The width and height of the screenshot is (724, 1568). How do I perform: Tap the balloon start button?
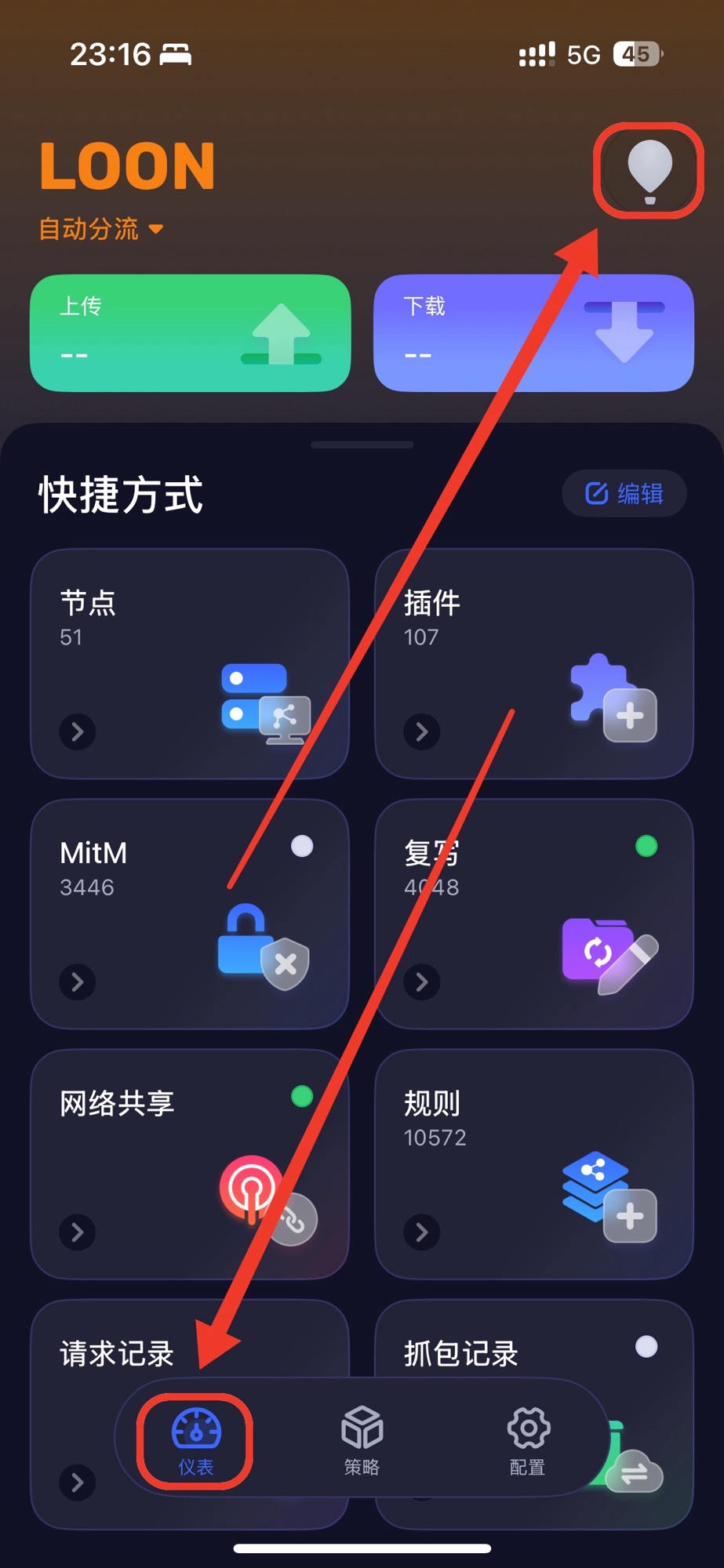click(x=649, y=170)
